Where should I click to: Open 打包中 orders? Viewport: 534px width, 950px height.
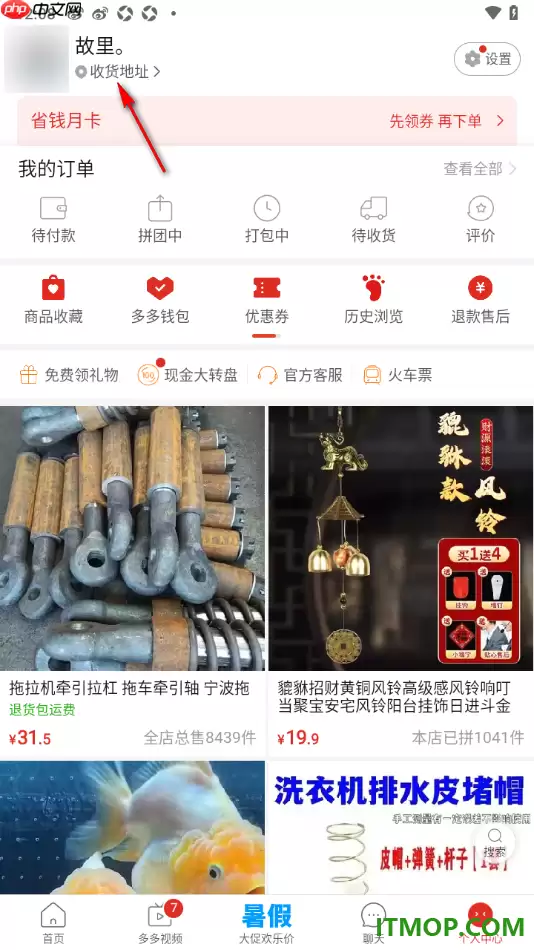pos(267,220)
